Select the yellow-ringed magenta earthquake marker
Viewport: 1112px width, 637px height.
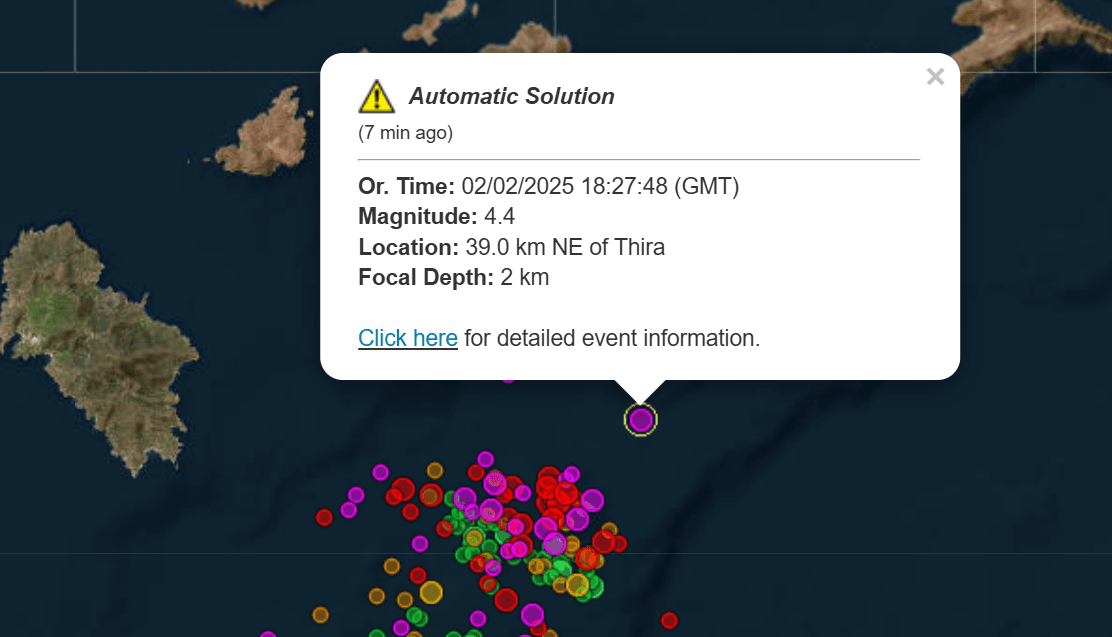click(640, 420)
